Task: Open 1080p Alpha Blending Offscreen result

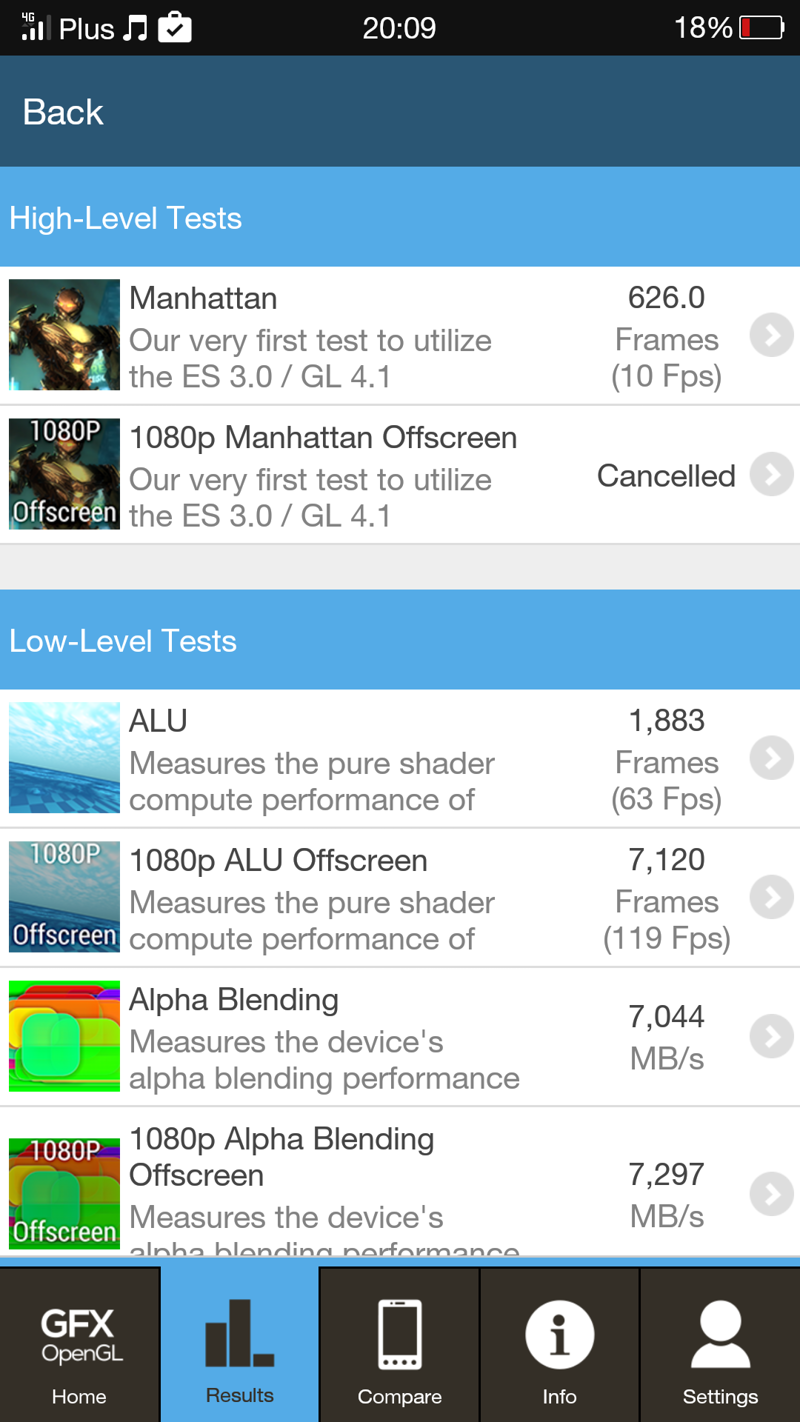Action: [400, 1181]
